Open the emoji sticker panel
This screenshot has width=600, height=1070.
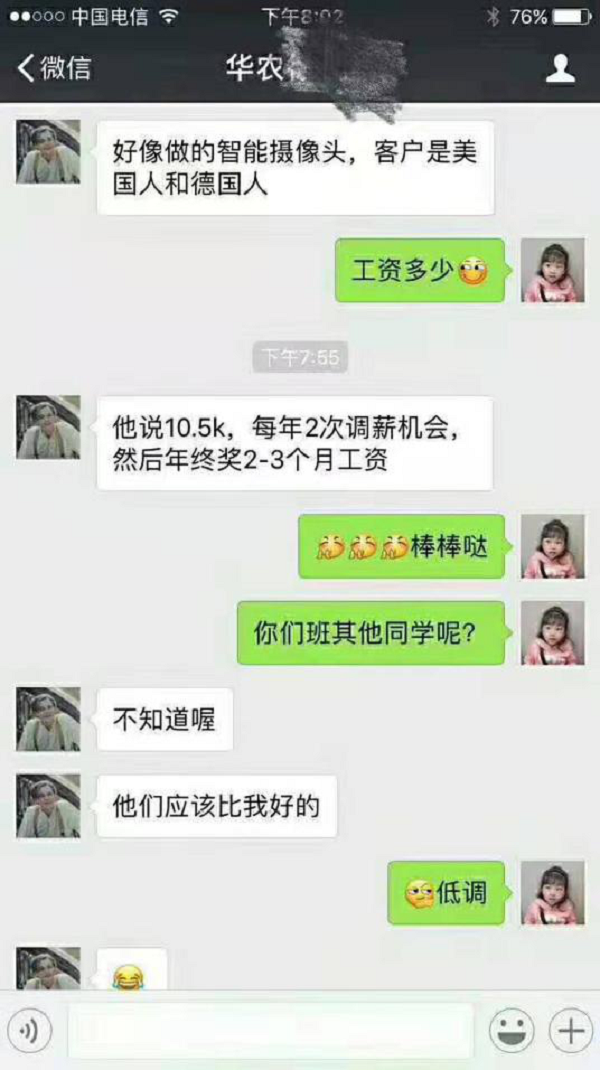pos(511,1031)
